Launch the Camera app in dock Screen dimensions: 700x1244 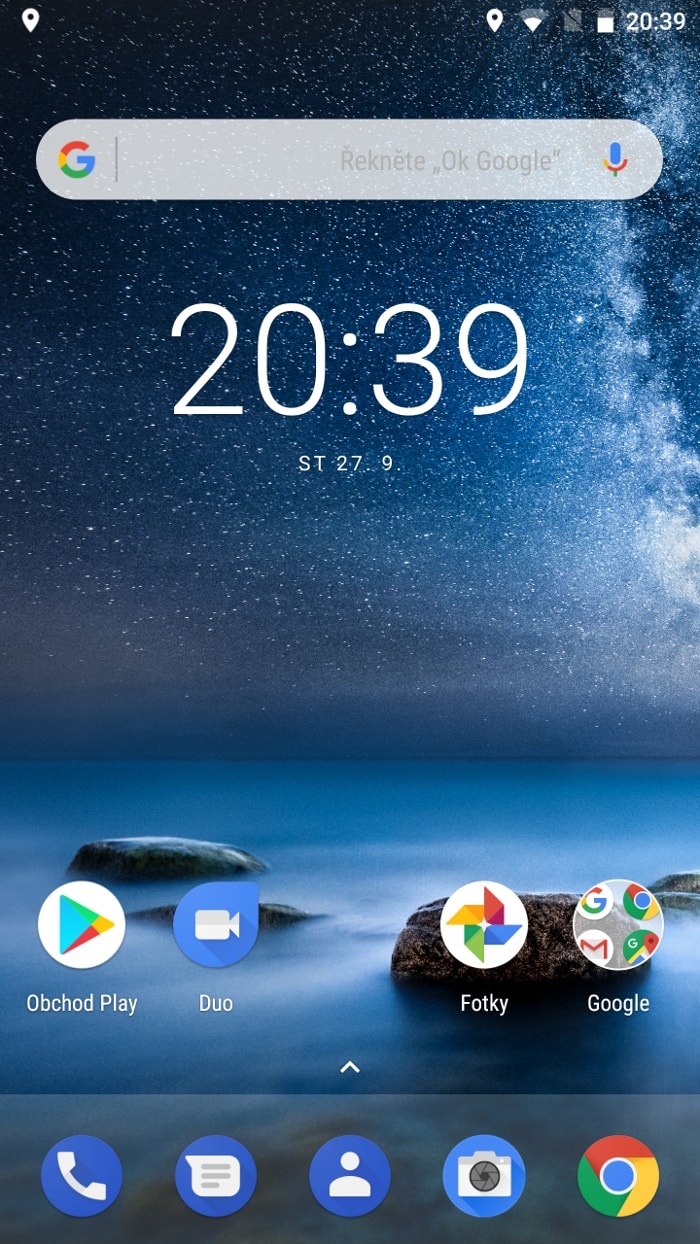click(484, 1176)
